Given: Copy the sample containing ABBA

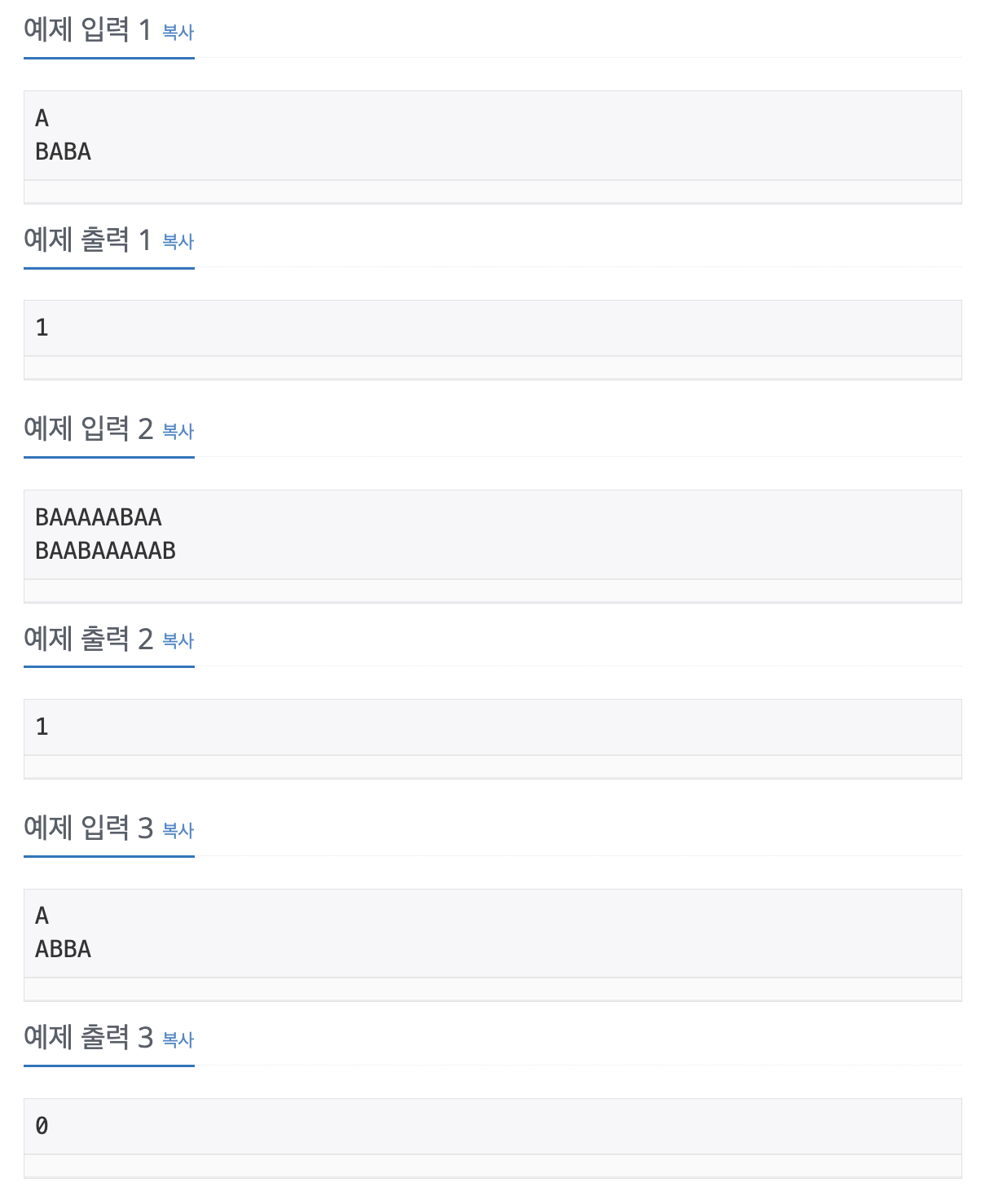Looking at the screenshot, I should (178, 831).
